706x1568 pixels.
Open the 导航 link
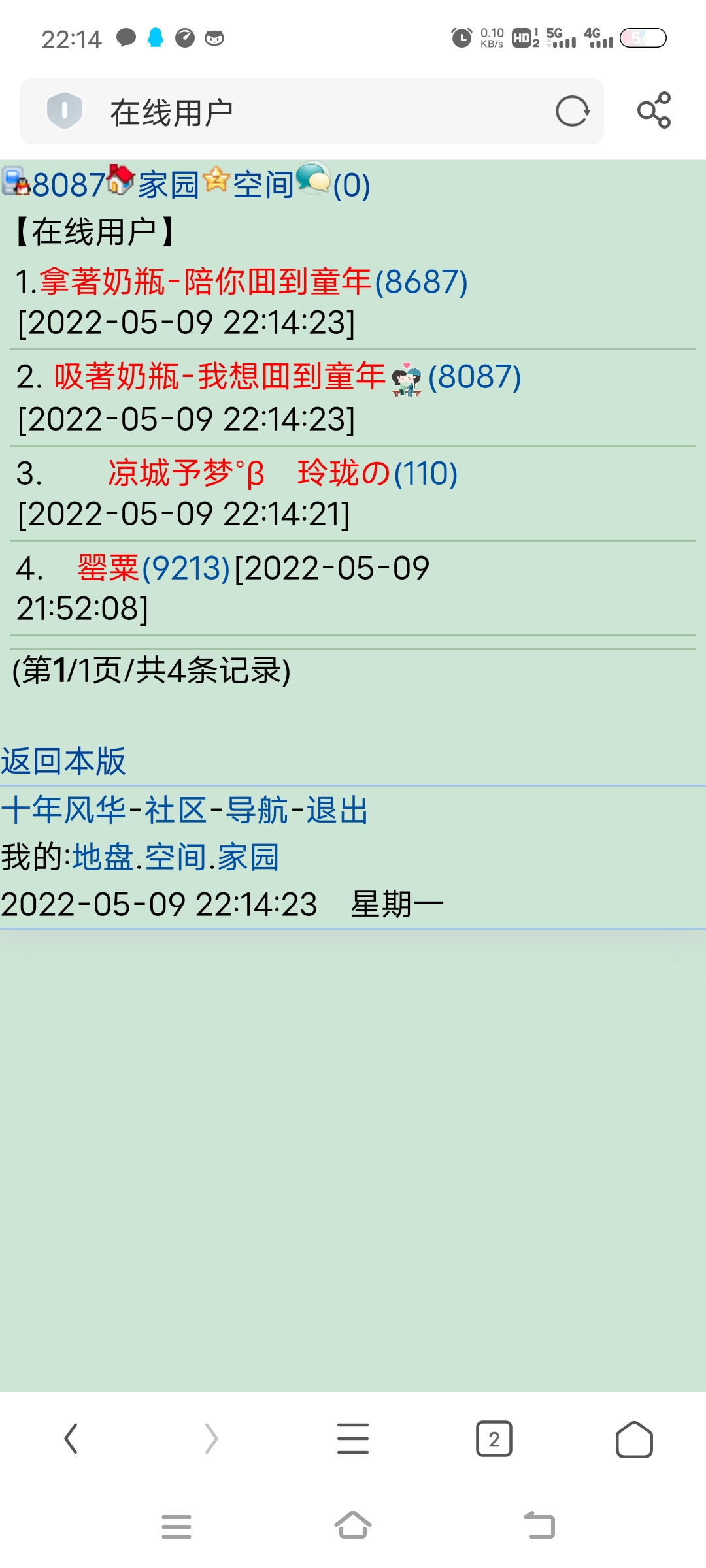[256, 810]
